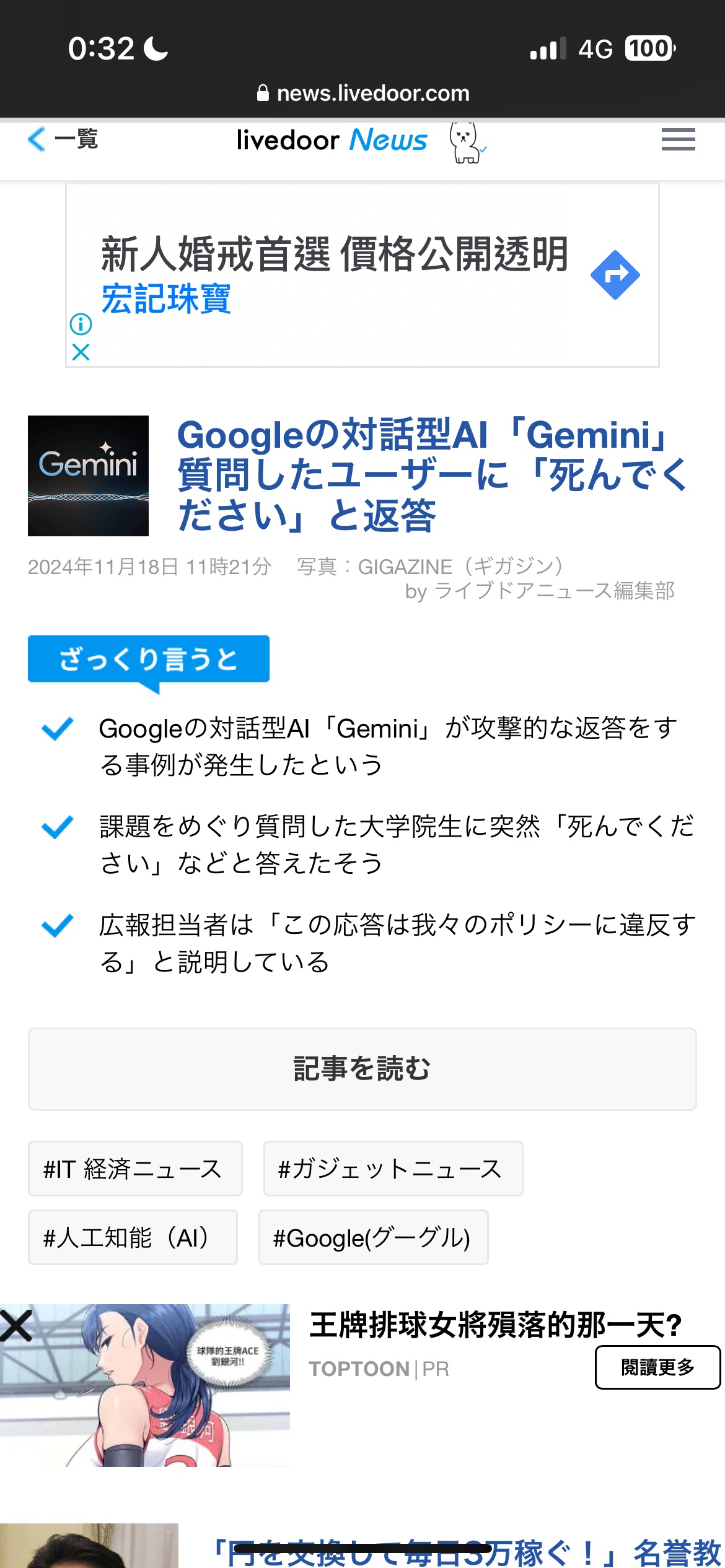This screenshot has width=725, height=1568.
Task: Dismiss the TOPTOON ad with the X
Action: [16, 1326]
